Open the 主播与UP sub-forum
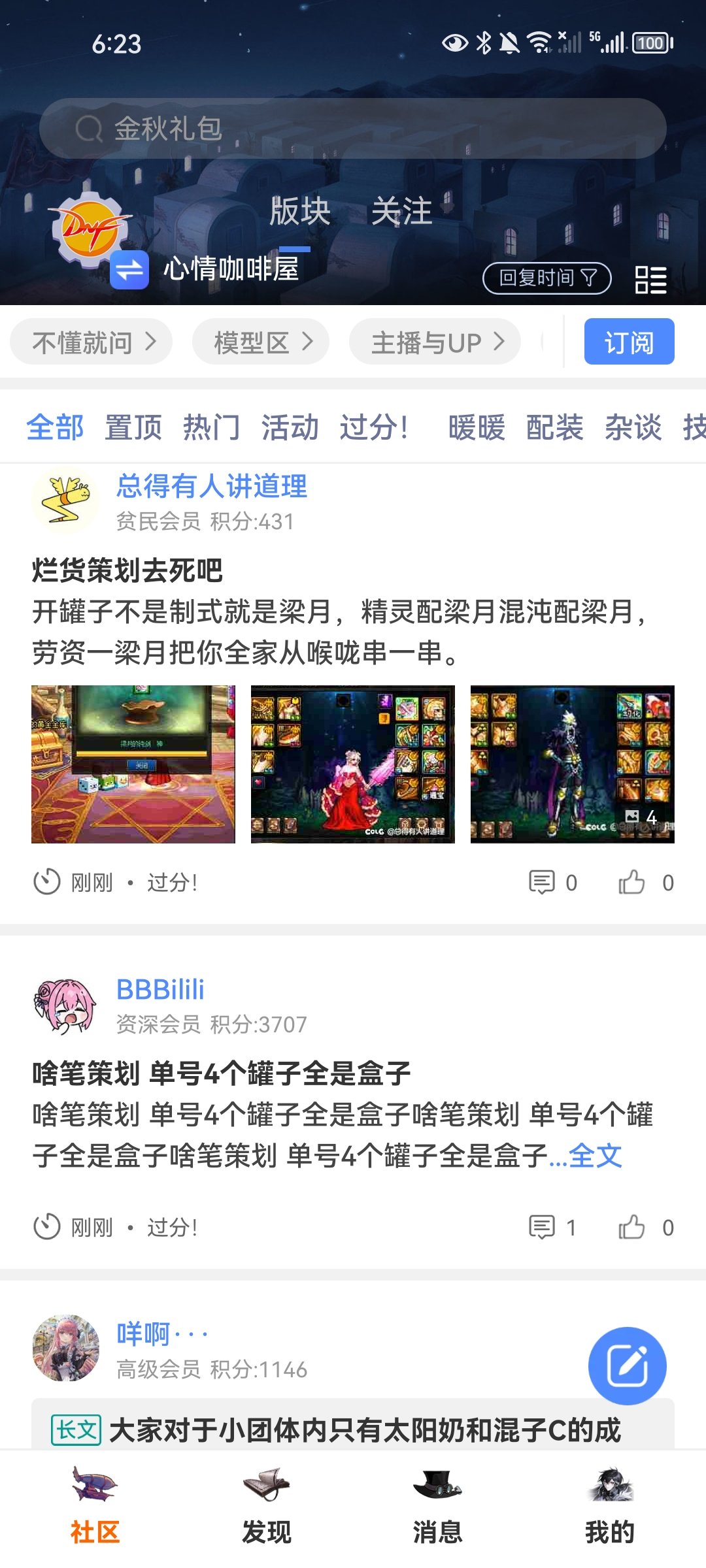The image size is (706, 1568). pos(435,342)
